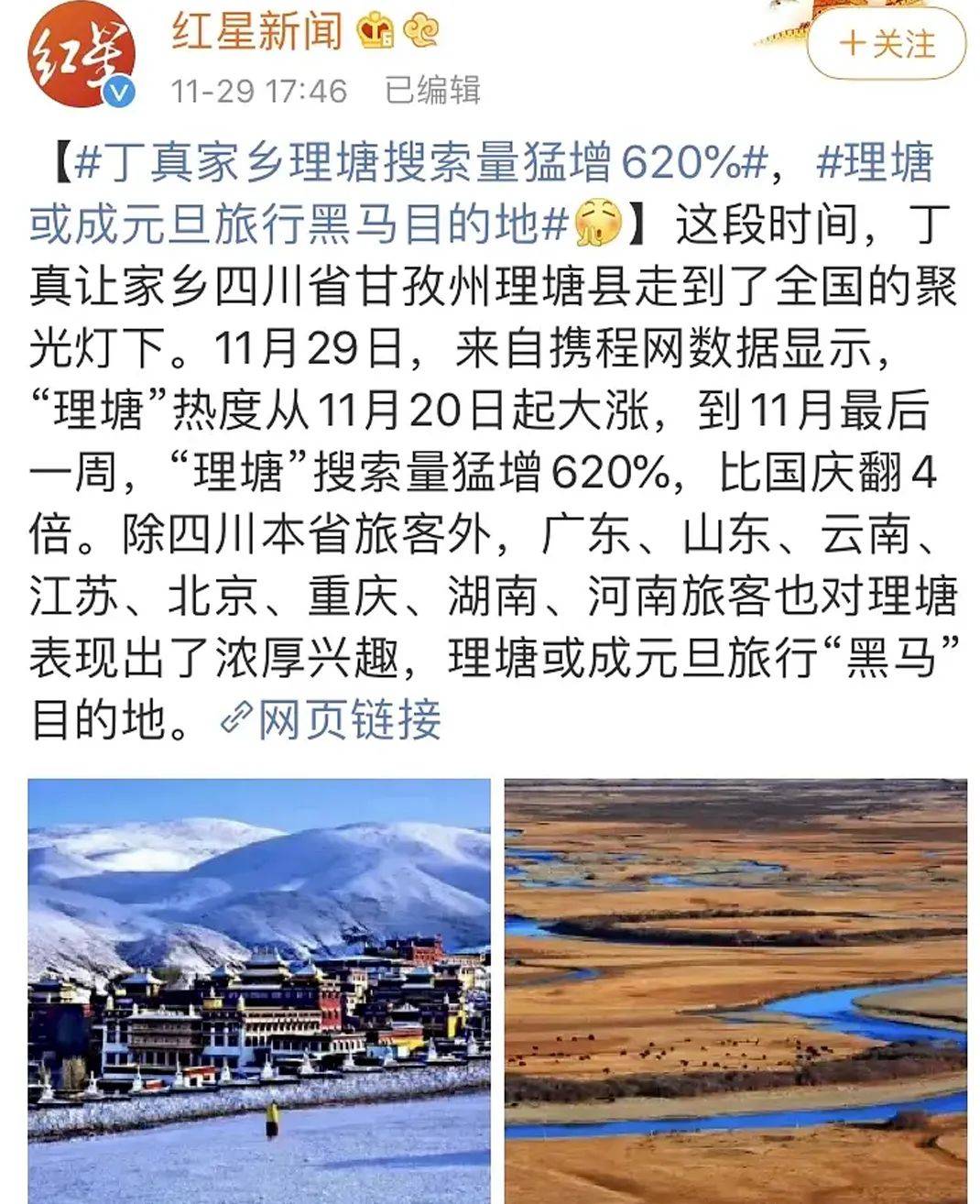View the snowy monastery photo

click(259, 990)
